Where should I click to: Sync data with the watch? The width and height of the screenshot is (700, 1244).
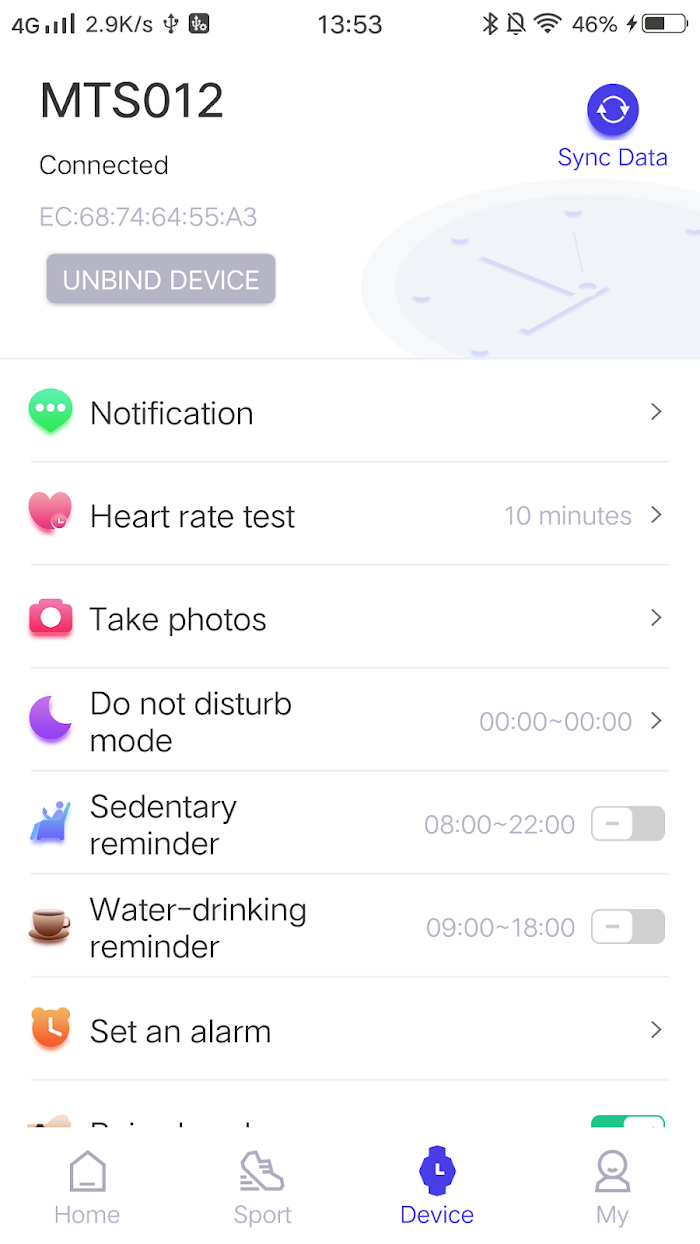point(612,127)
